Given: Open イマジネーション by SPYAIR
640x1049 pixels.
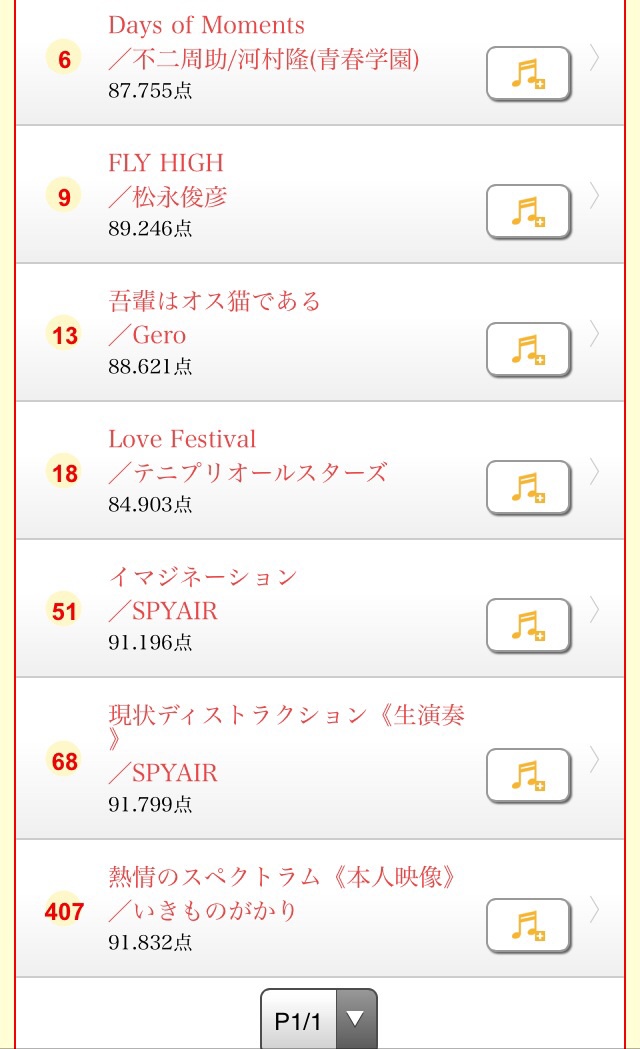Looking at the screenshot, I should tap(264, 609).
